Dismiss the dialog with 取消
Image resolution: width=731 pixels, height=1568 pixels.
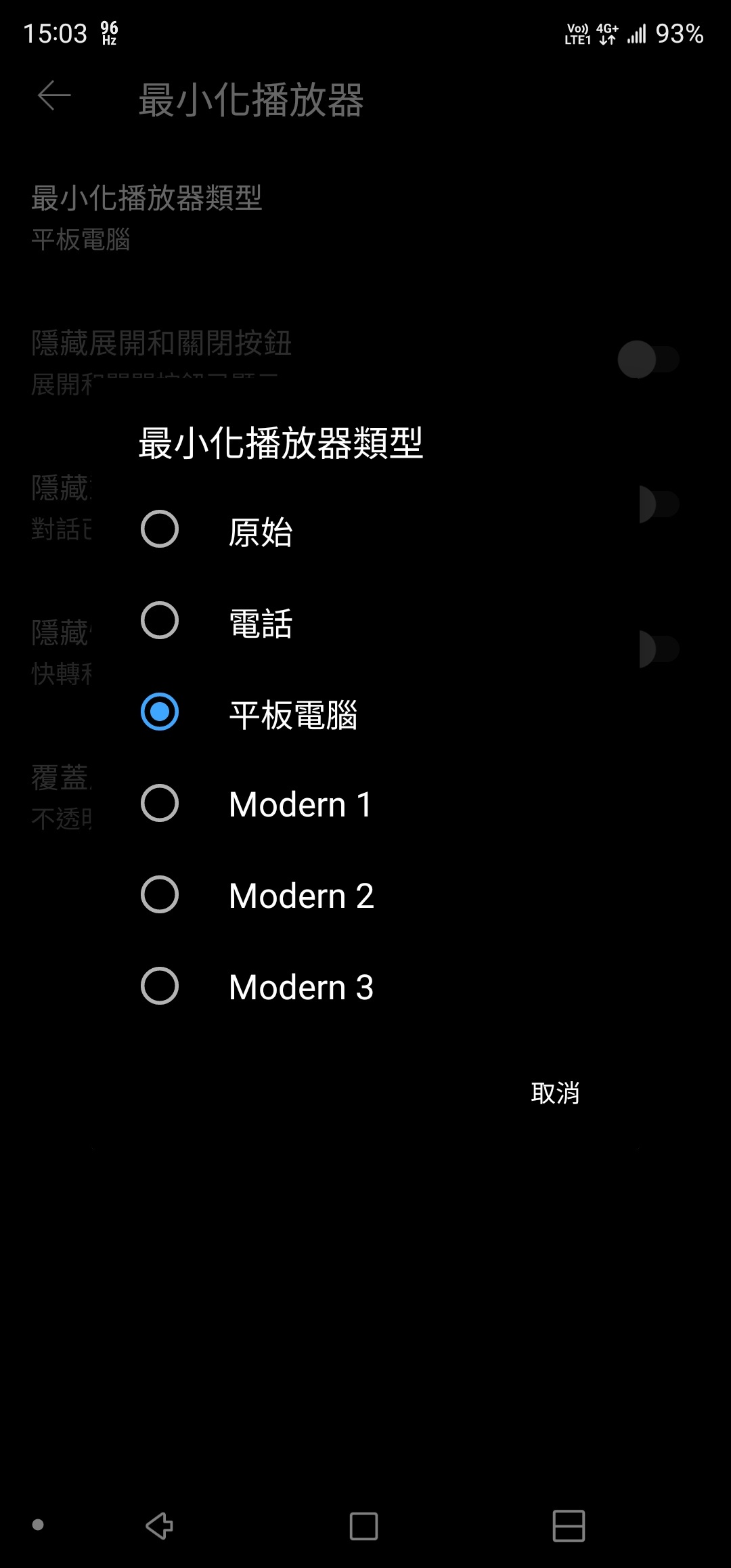coord(555,1093)
